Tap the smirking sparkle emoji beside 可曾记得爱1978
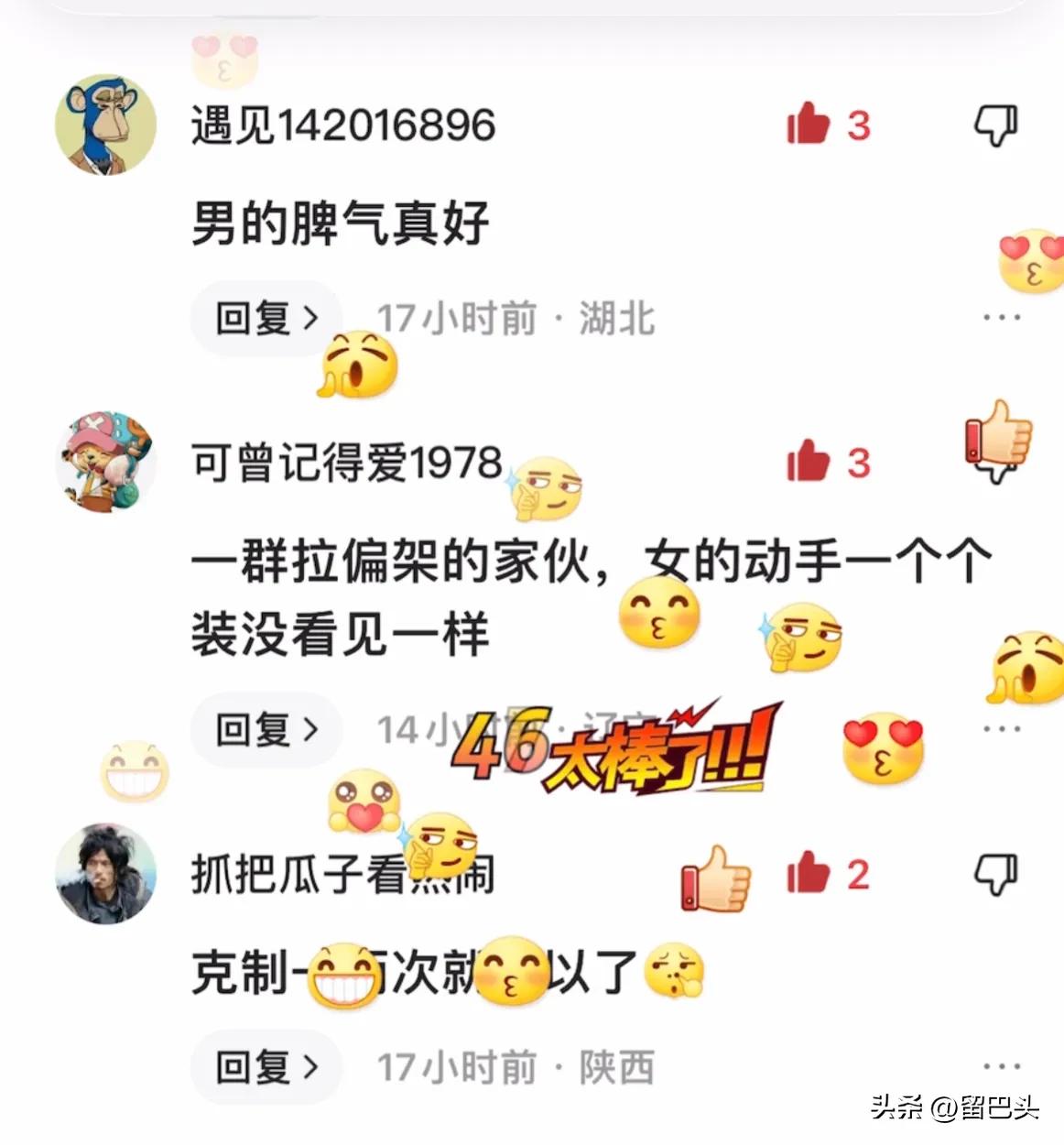 548,487
